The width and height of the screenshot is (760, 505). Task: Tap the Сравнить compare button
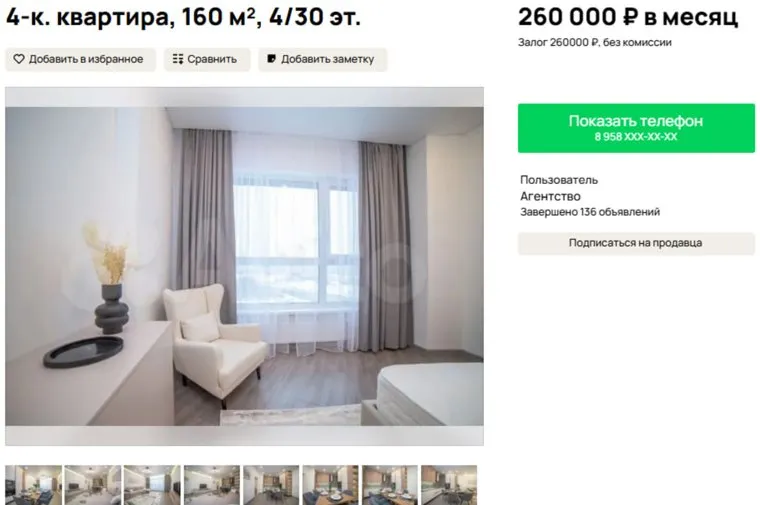pos(207,59)
